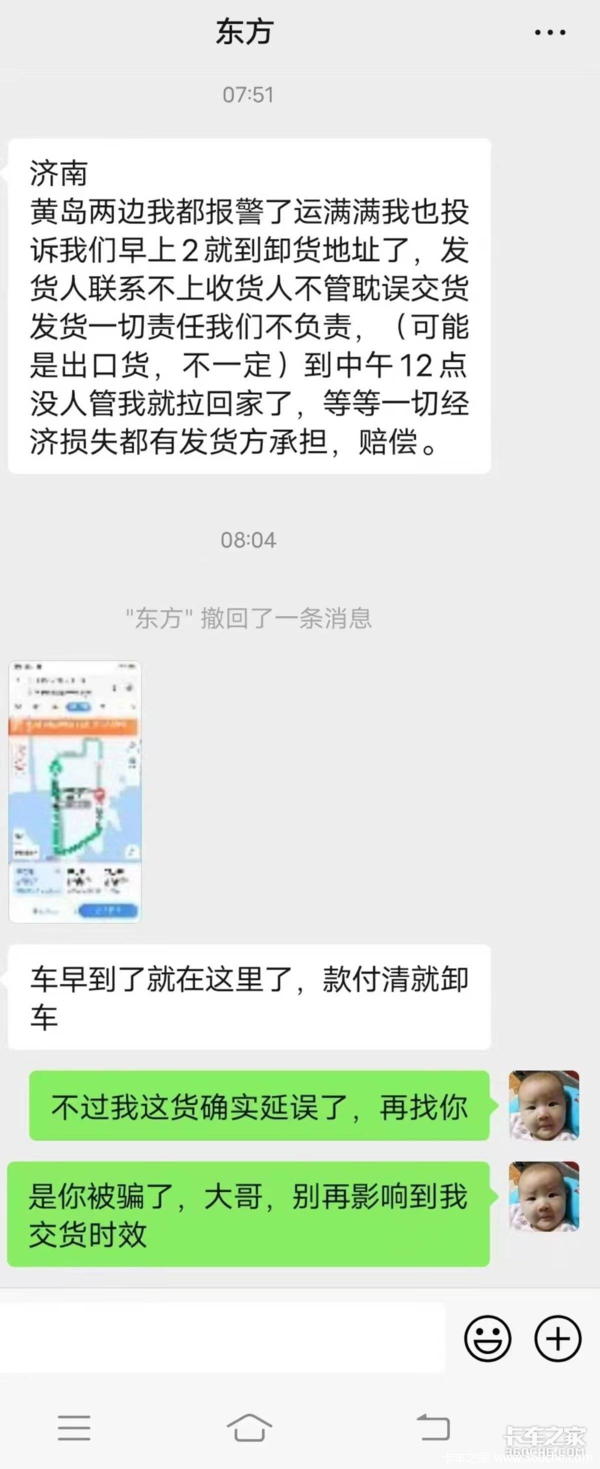Tap the system back button

point(433,1427)
